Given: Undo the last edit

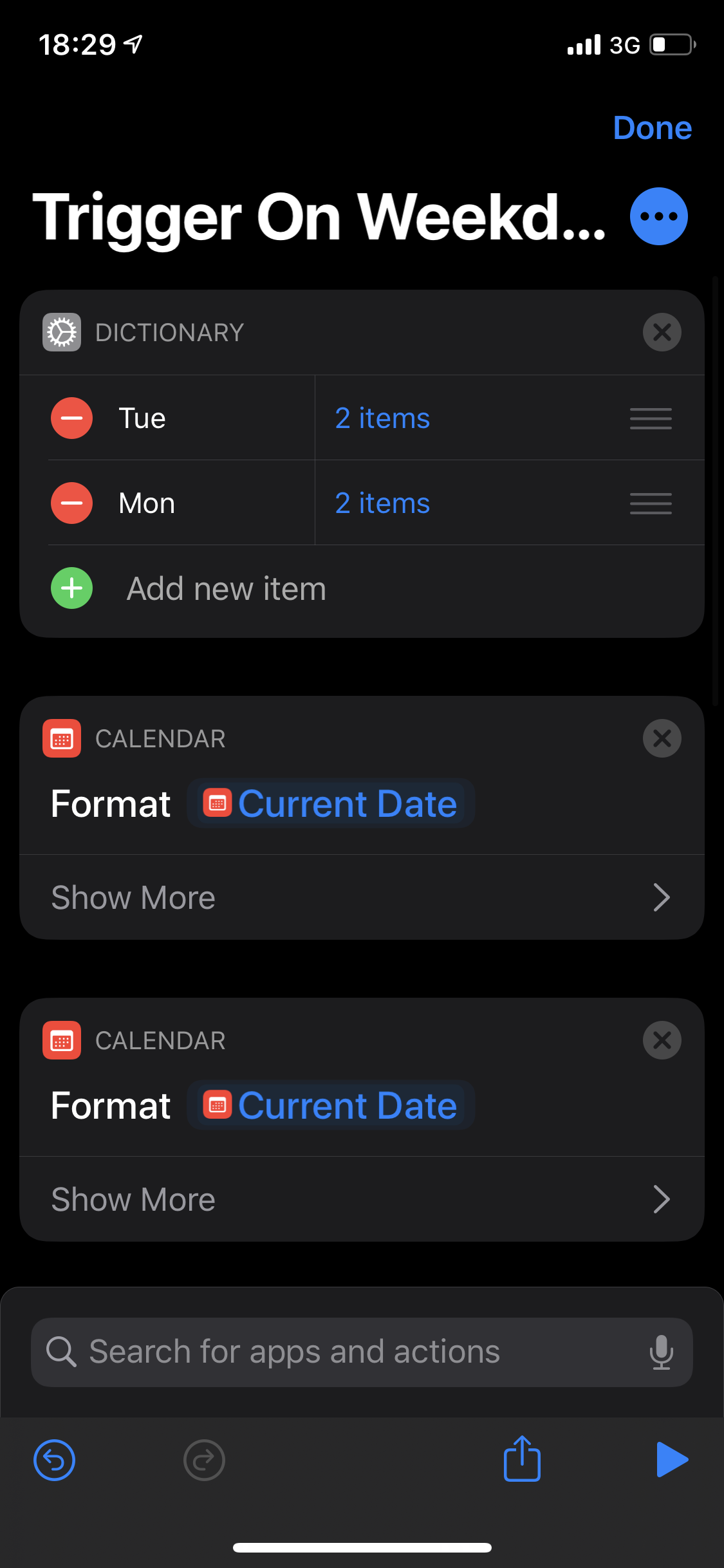Looking at the screenshot, I should point(54,1460).
